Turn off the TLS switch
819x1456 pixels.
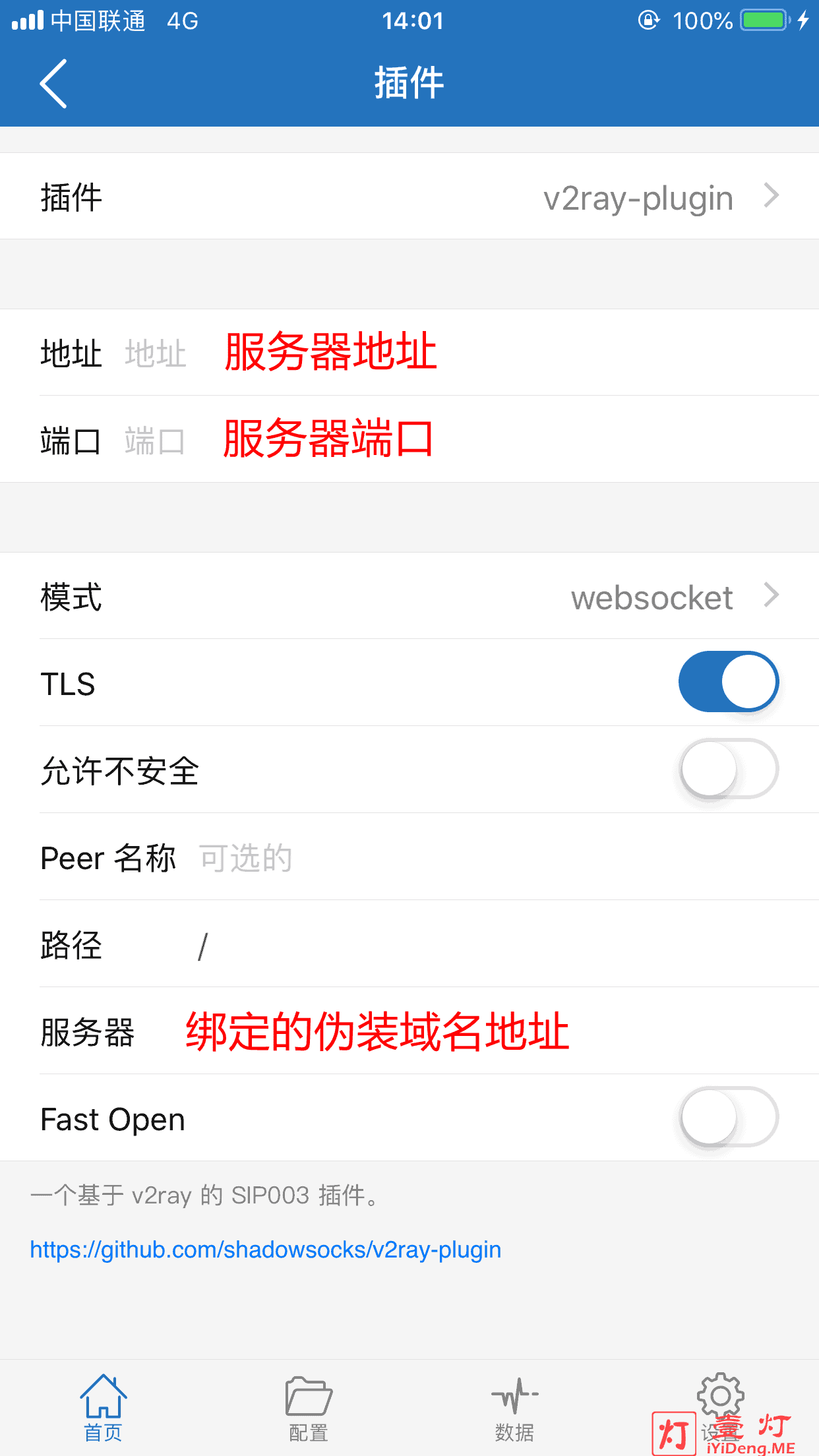point(729,682)
